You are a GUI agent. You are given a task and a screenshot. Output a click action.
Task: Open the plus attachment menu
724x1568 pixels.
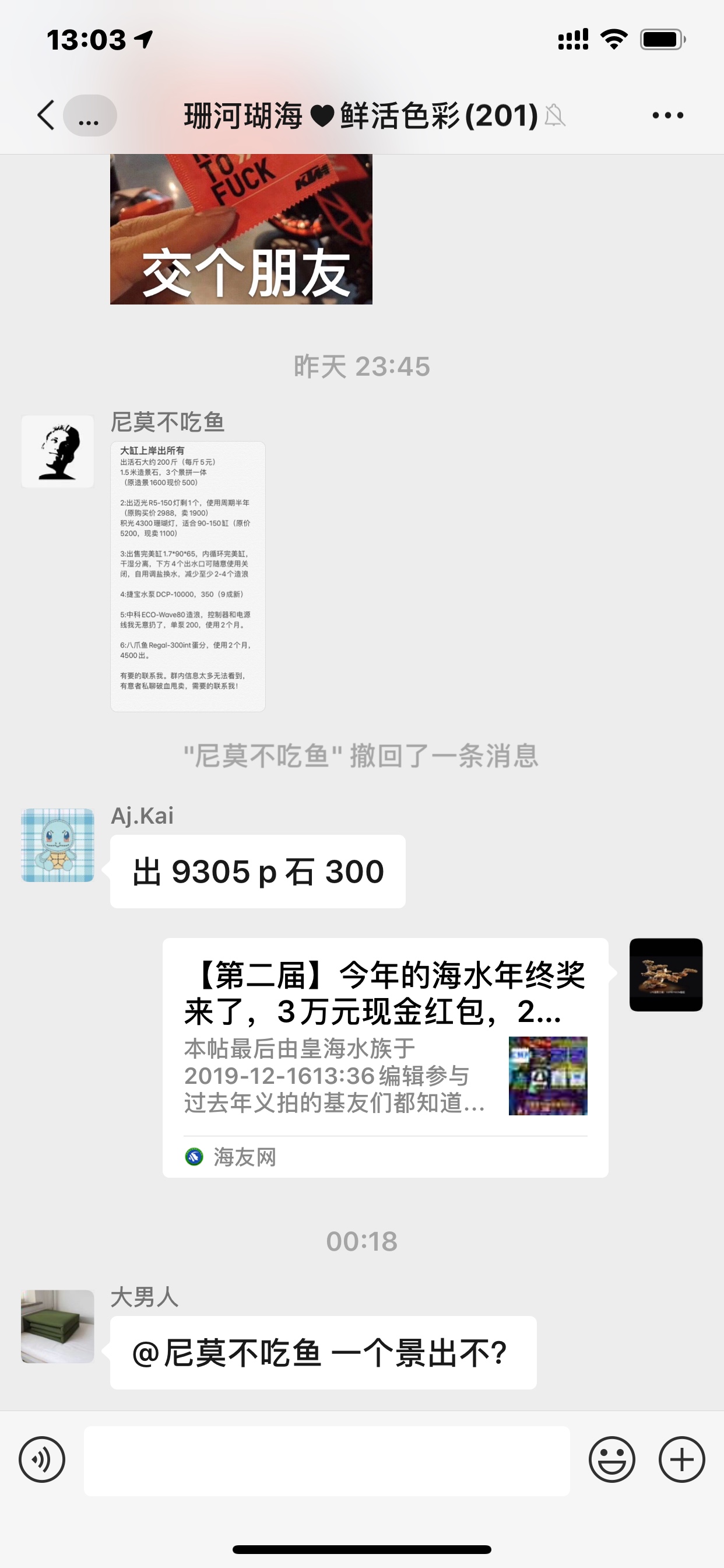[x=681, y=1459]
